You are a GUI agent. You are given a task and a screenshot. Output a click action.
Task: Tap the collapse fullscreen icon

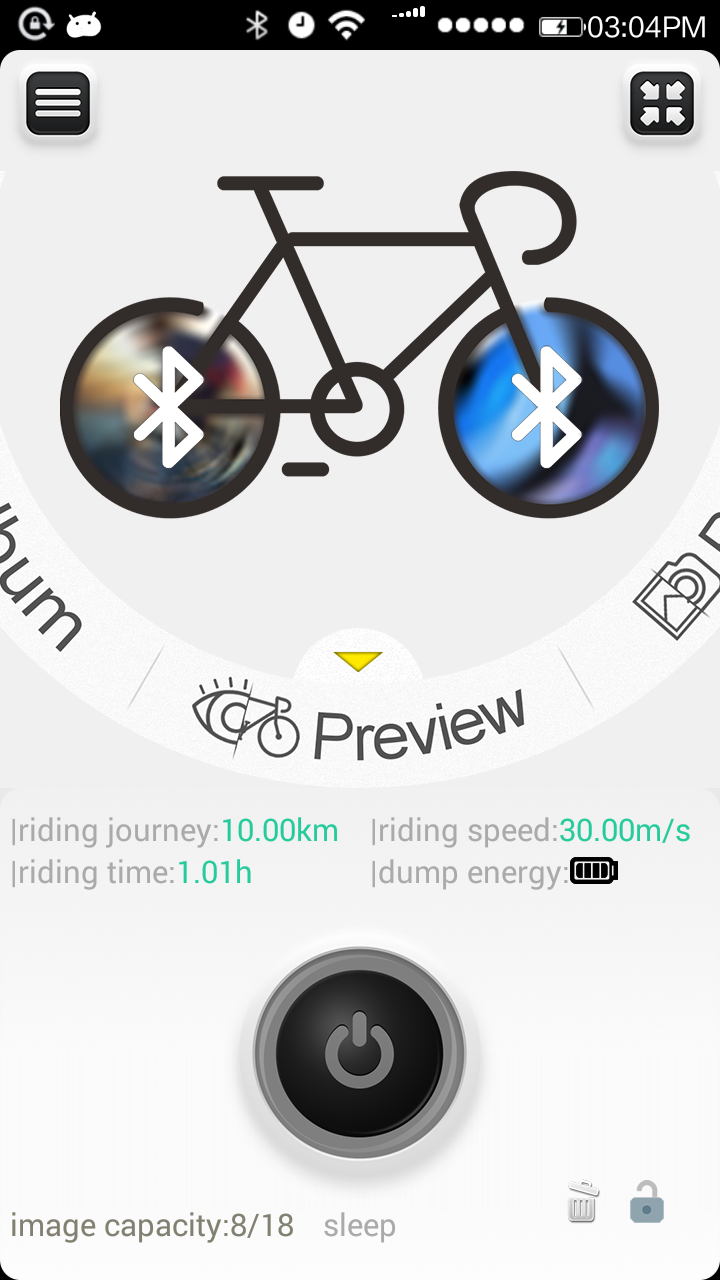click(662, 103)
